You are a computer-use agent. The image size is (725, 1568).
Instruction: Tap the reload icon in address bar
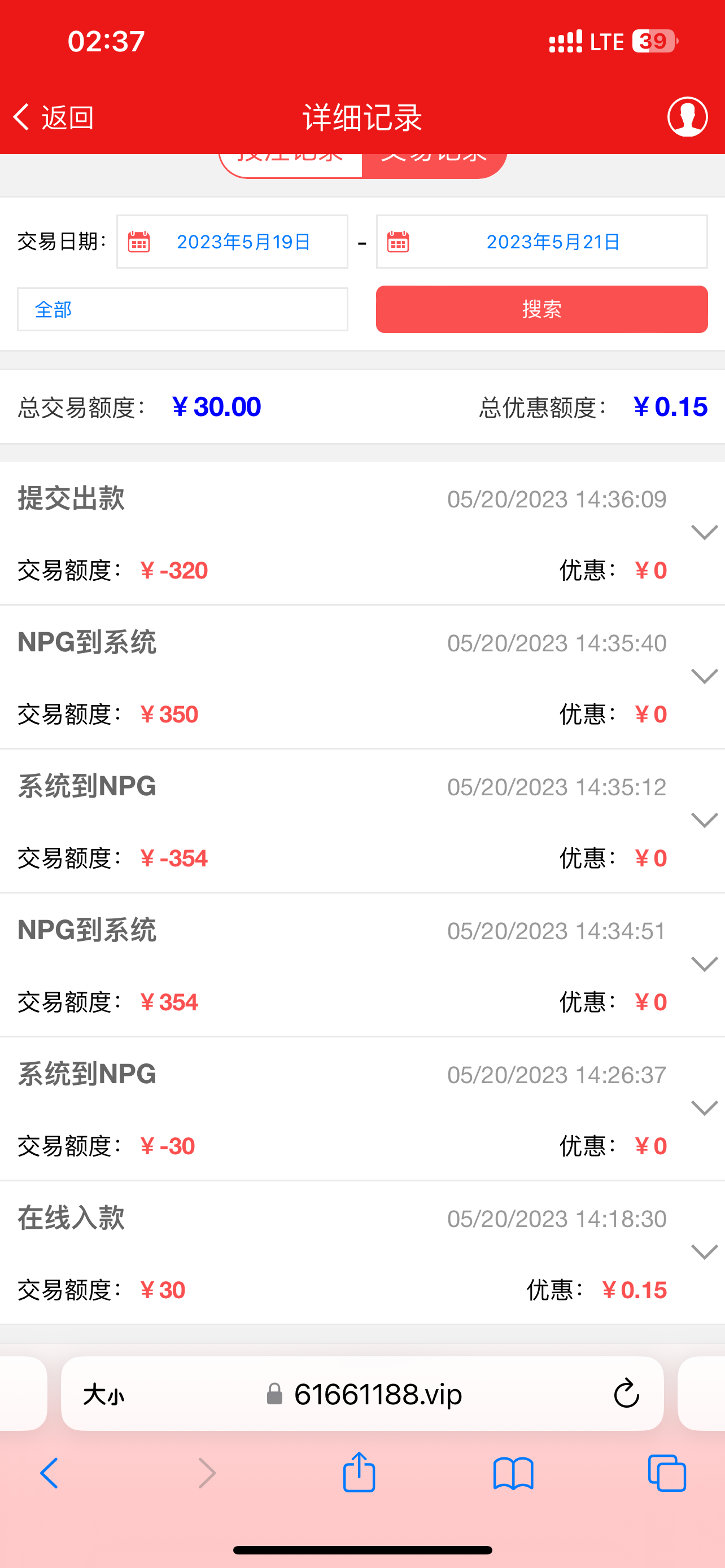tap(626, 1395)
